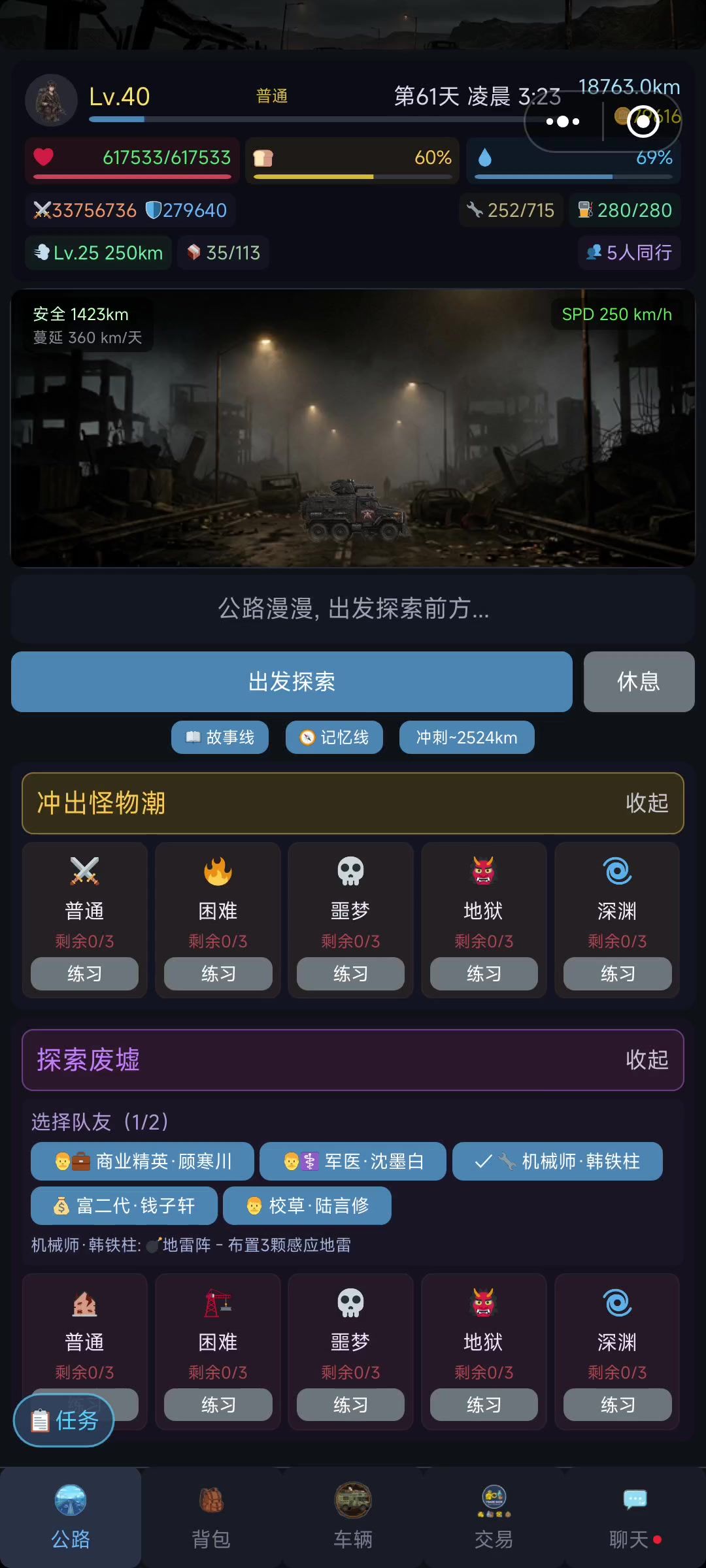Tap the 休息 rest button
The width and height of the screenshot is (706, 1568).
coord(639,681)
